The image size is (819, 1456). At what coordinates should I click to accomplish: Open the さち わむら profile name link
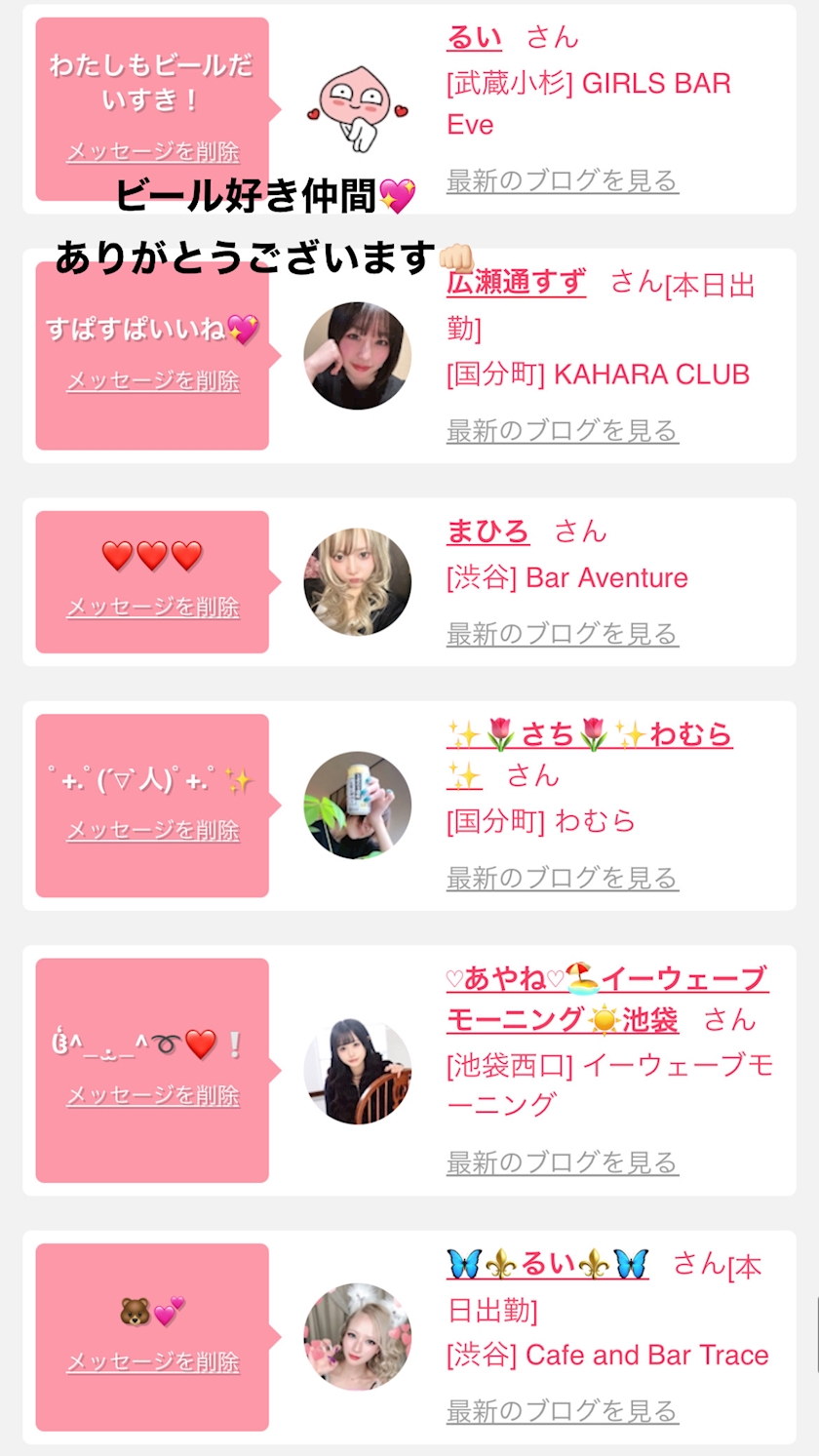pos(589,734)
